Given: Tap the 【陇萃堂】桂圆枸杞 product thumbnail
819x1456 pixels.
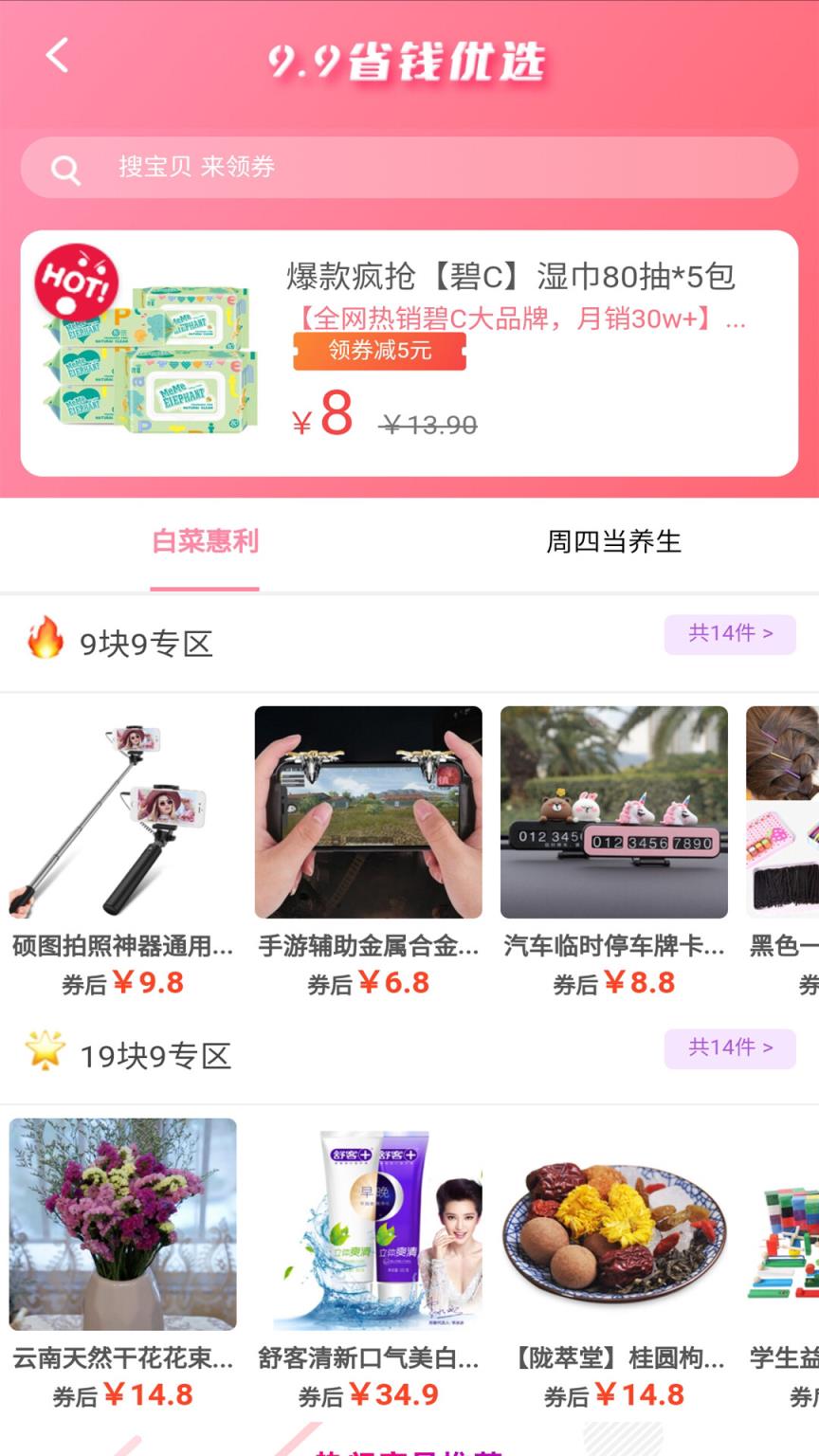Looking at the screenshot, I should (x=614, y=1226).
